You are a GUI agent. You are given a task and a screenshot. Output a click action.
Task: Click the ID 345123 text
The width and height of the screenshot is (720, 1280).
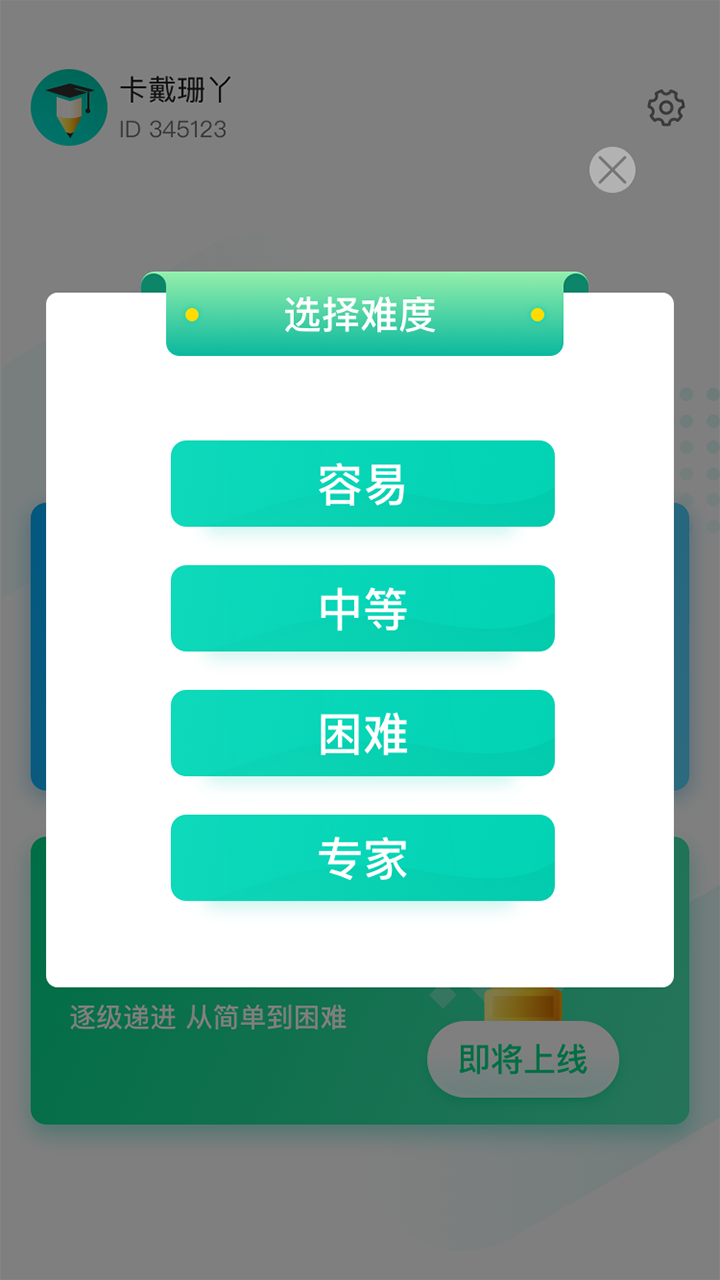[172, 129]
